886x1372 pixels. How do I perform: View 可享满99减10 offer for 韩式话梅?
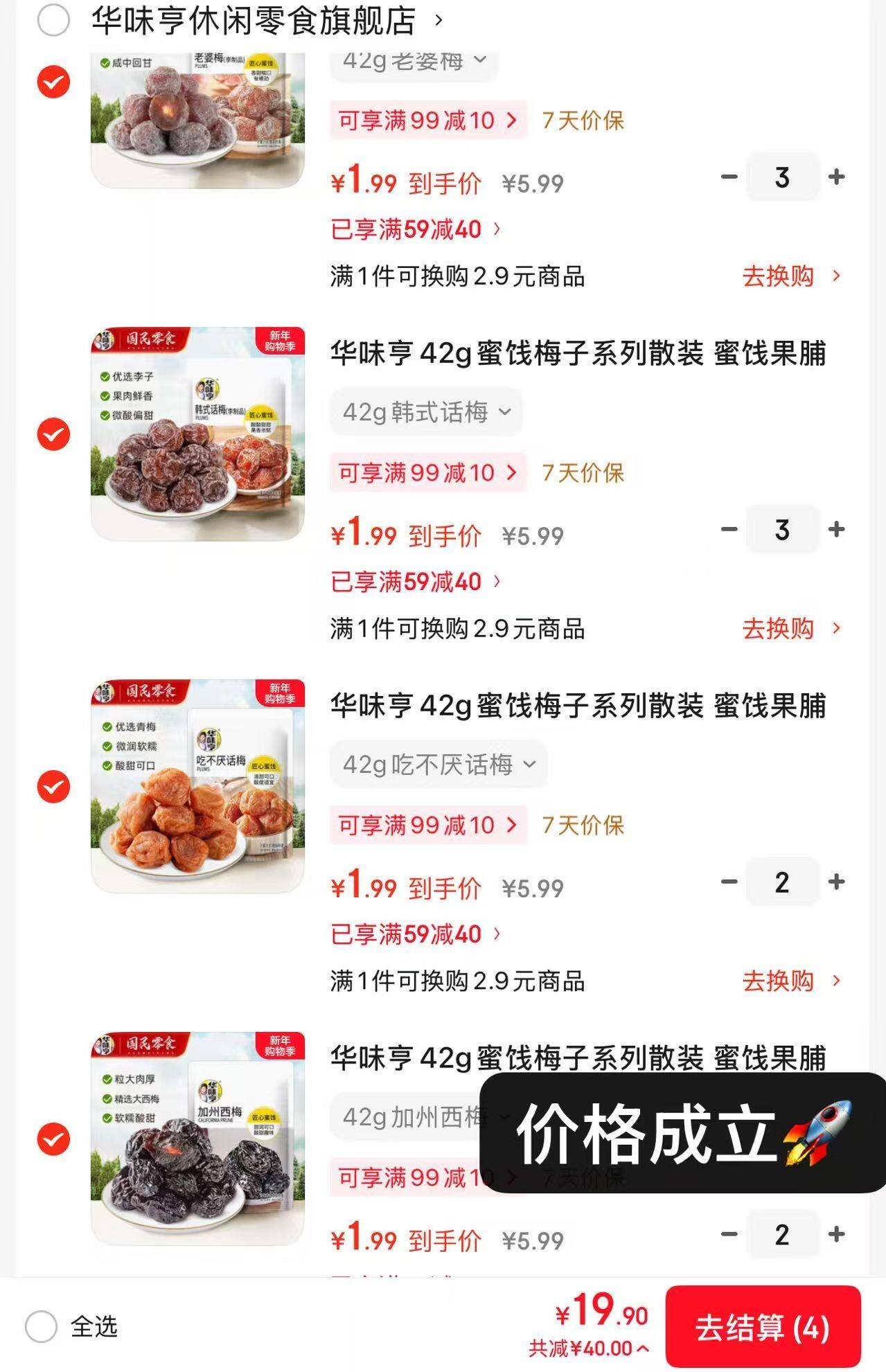(427, 473)
